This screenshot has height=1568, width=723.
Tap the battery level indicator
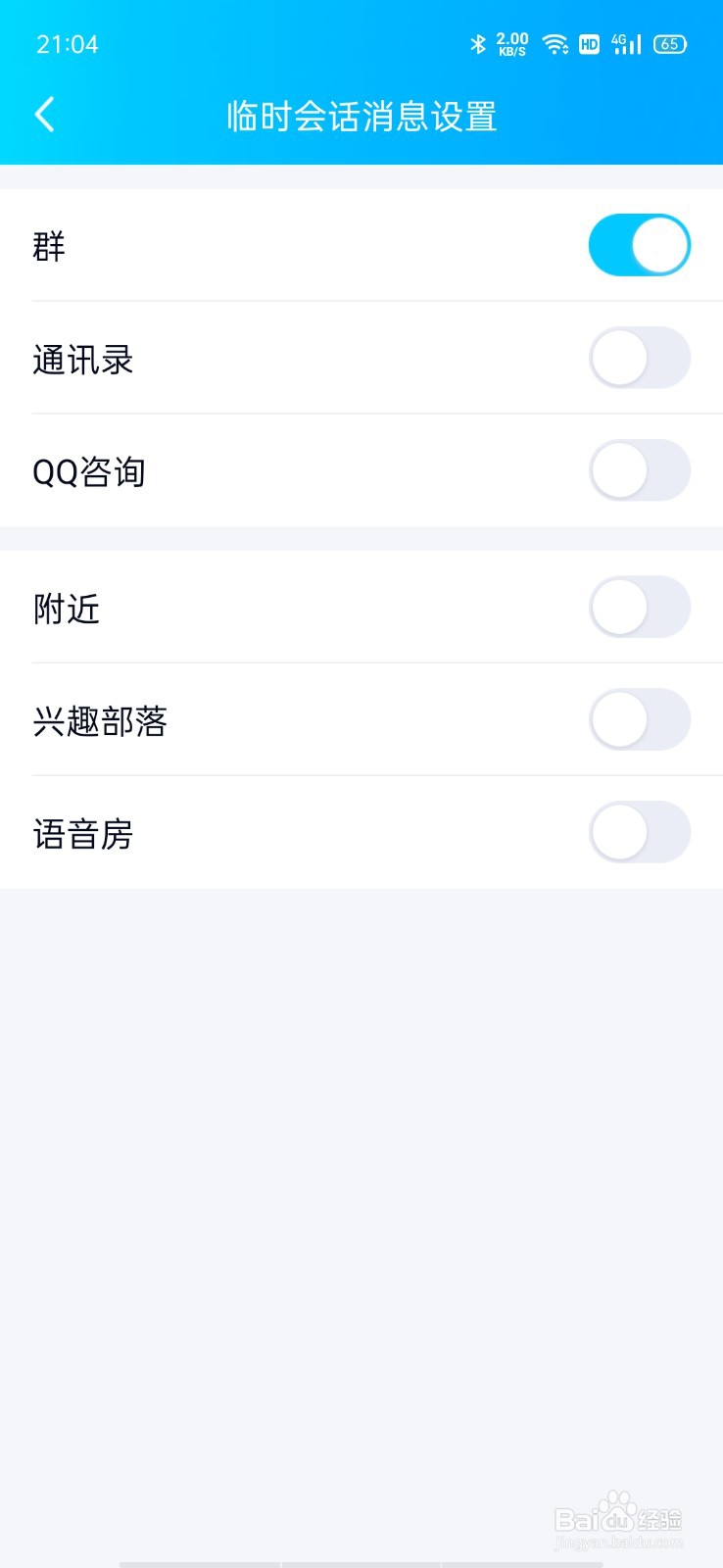tap(670, 44)
